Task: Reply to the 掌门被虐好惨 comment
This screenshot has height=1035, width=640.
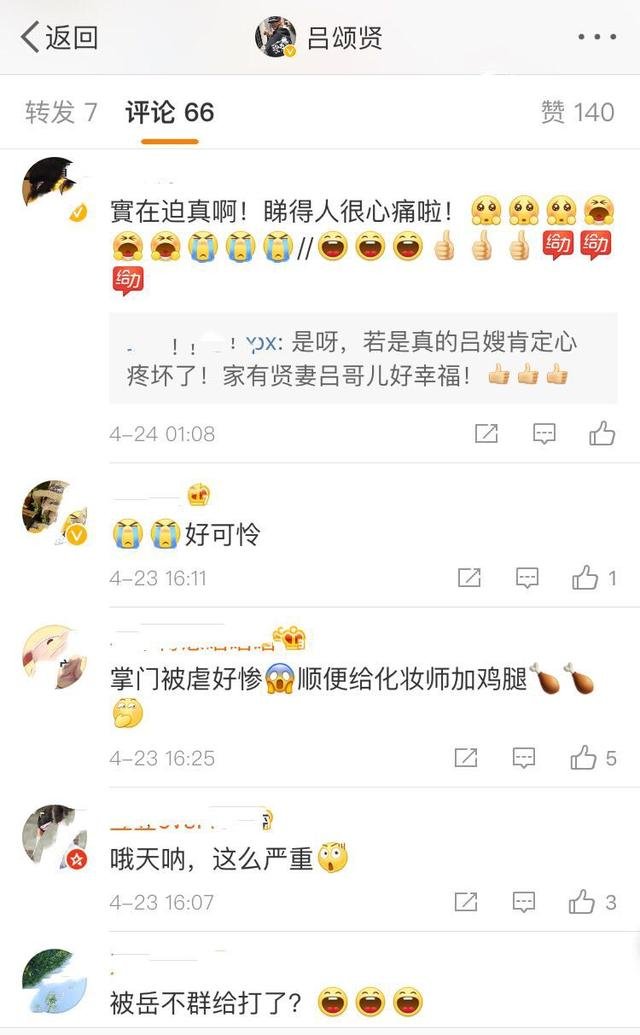Action: pyautogui.click(x=524, y=758)
